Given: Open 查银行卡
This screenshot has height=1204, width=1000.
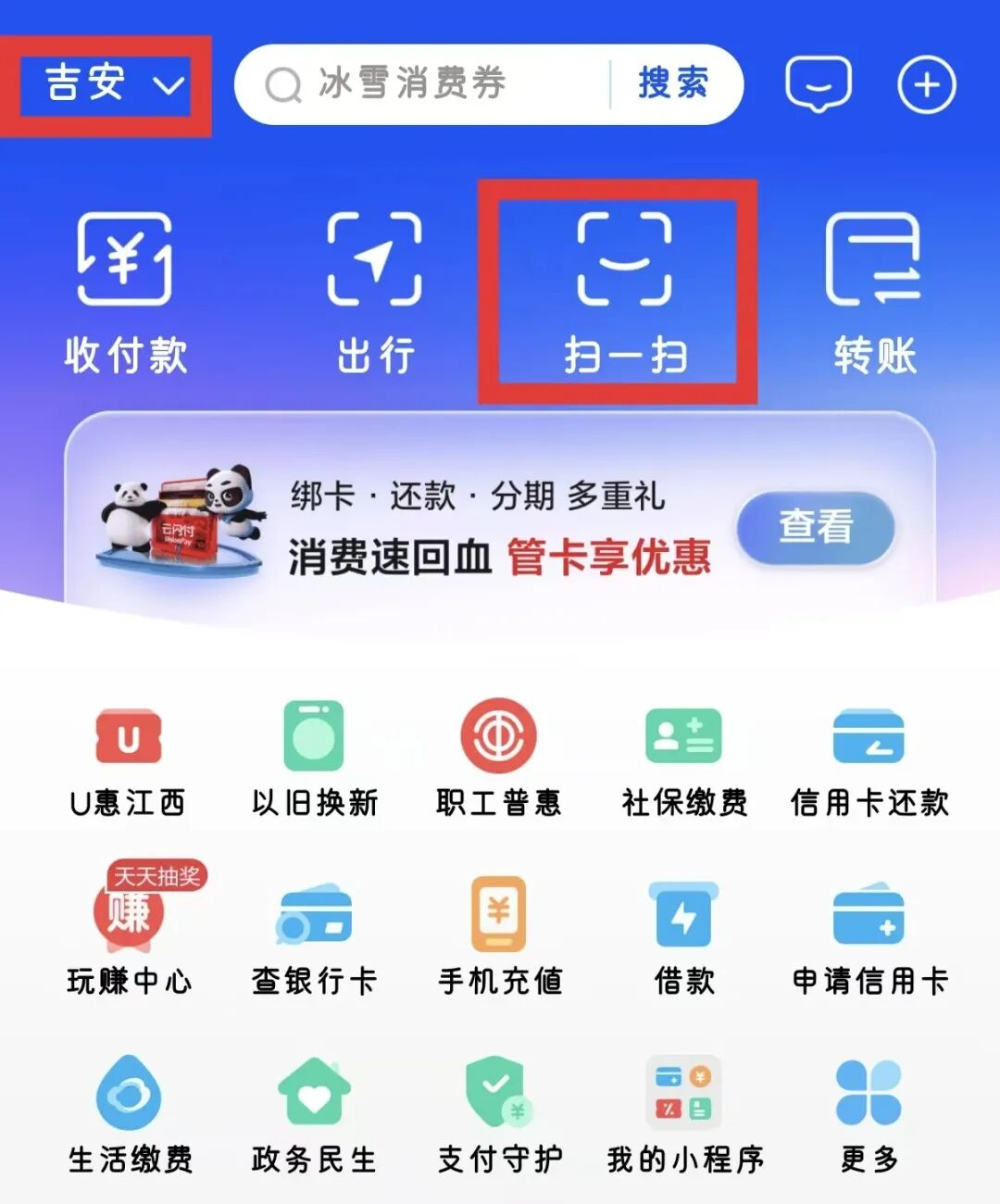Looking at the screenshot, I should click(315, 935).
